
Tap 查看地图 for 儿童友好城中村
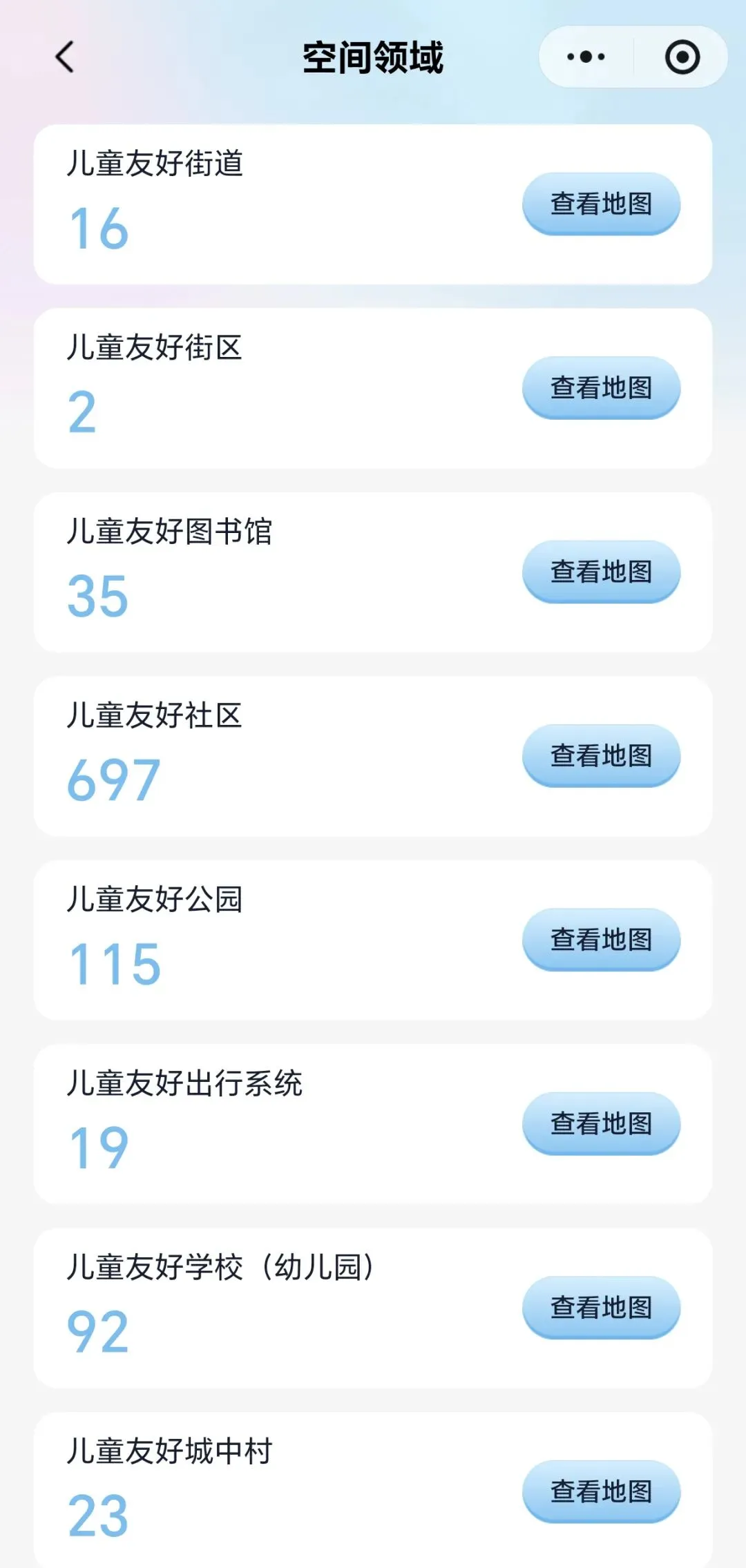(x=601, y=1491)
